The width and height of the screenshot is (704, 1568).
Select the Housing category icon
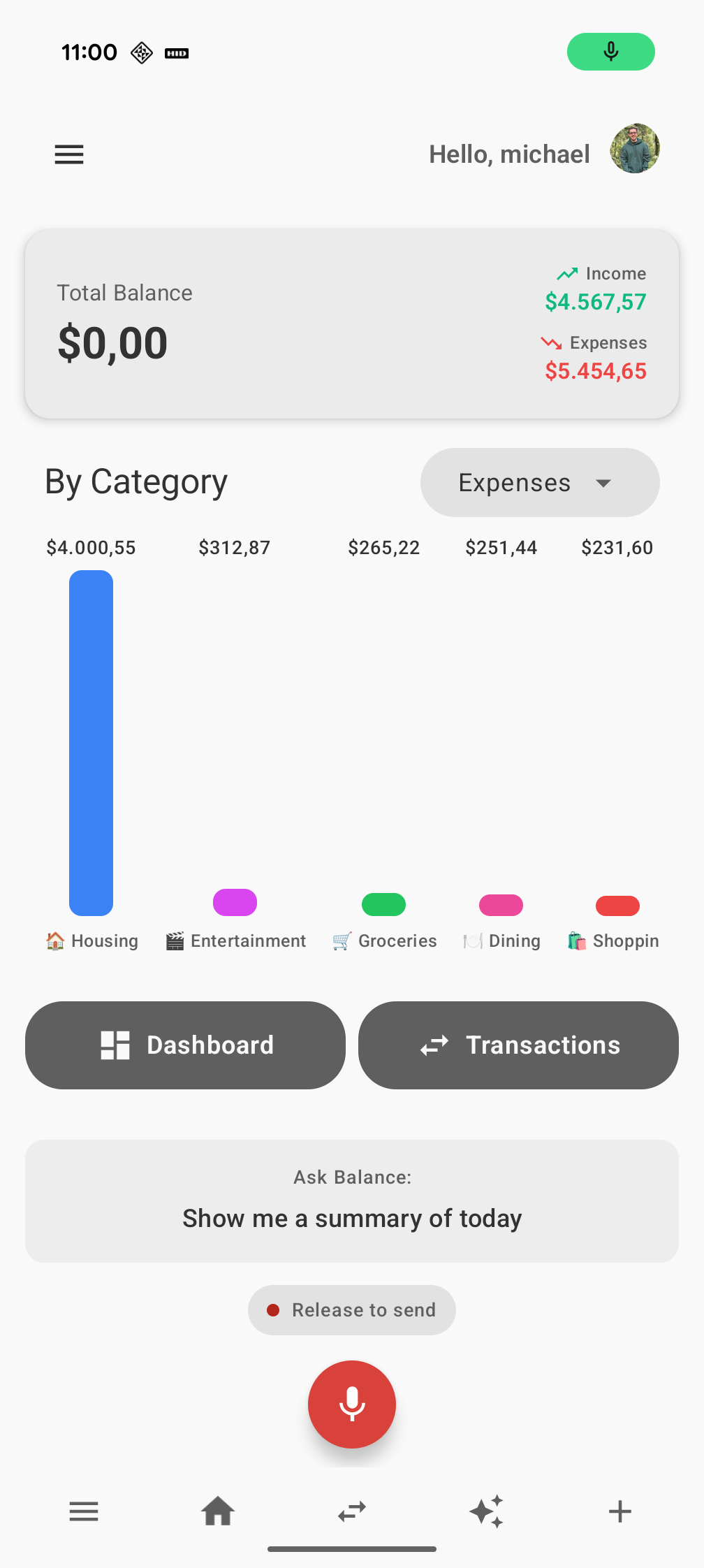point(54,941)
